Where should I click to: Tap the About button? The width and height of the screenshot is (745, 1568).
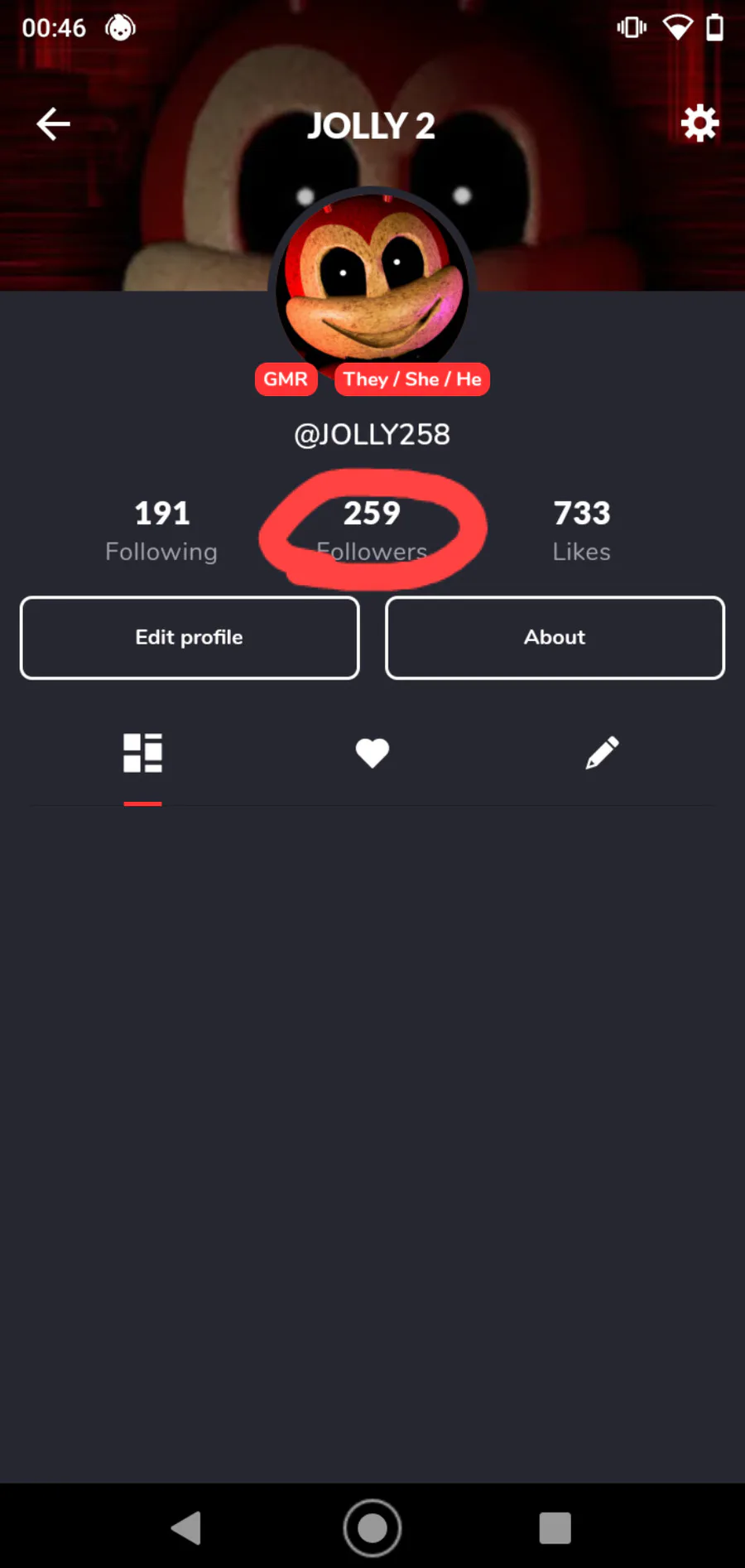555,638
